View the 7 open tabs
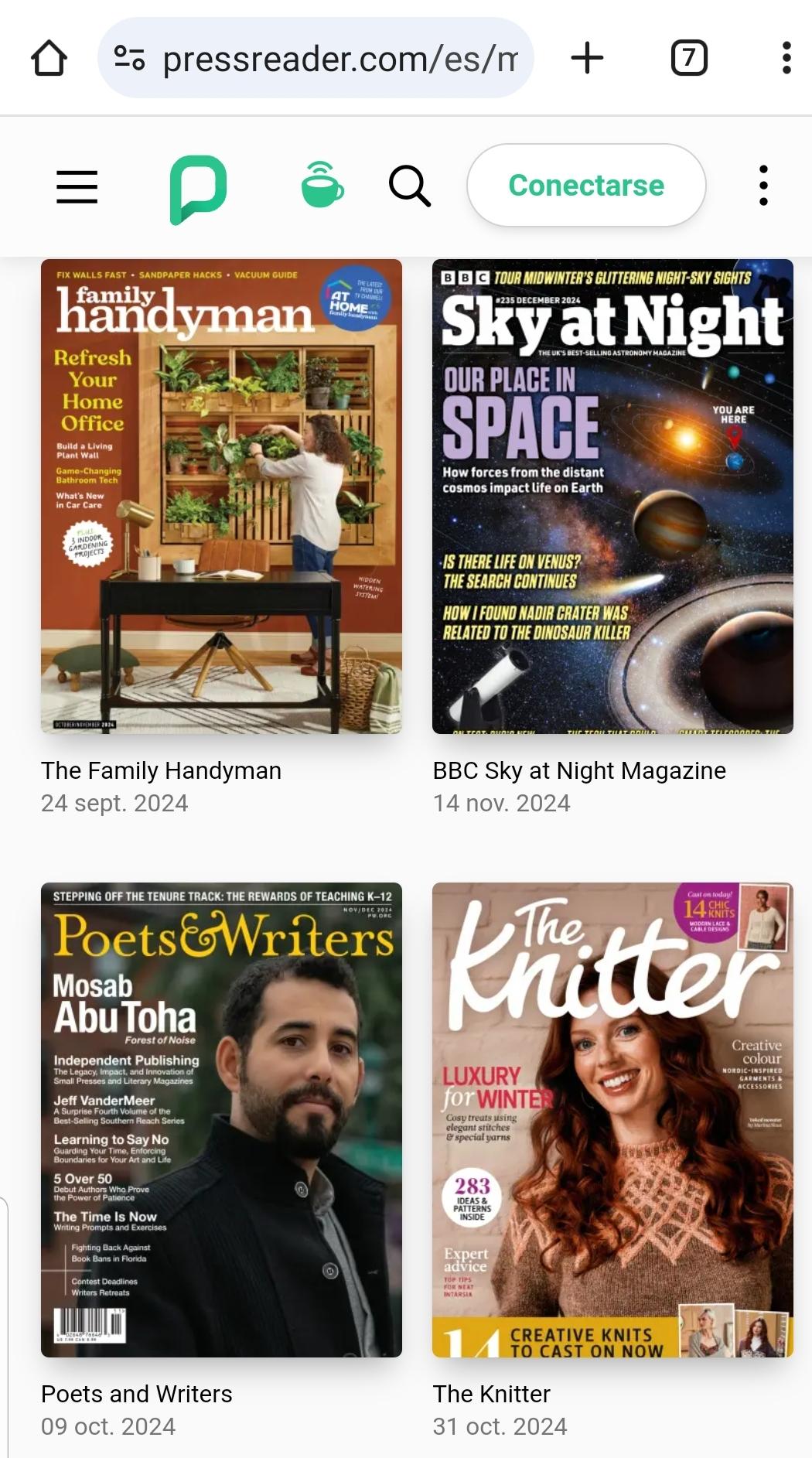Viewport: 812px width, 1458px height. (688, 58)
